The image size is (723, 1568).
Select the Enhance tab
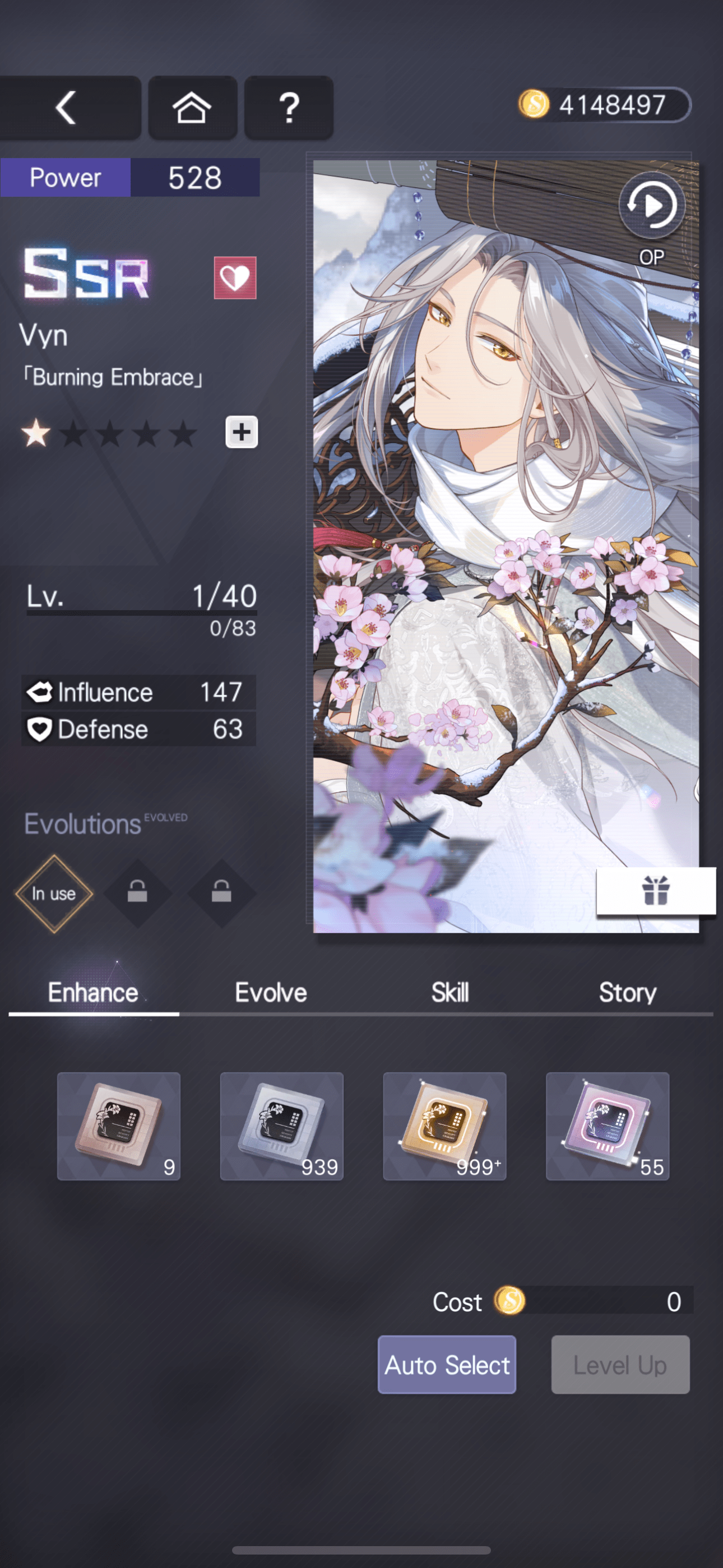click(x=93, y=992)
